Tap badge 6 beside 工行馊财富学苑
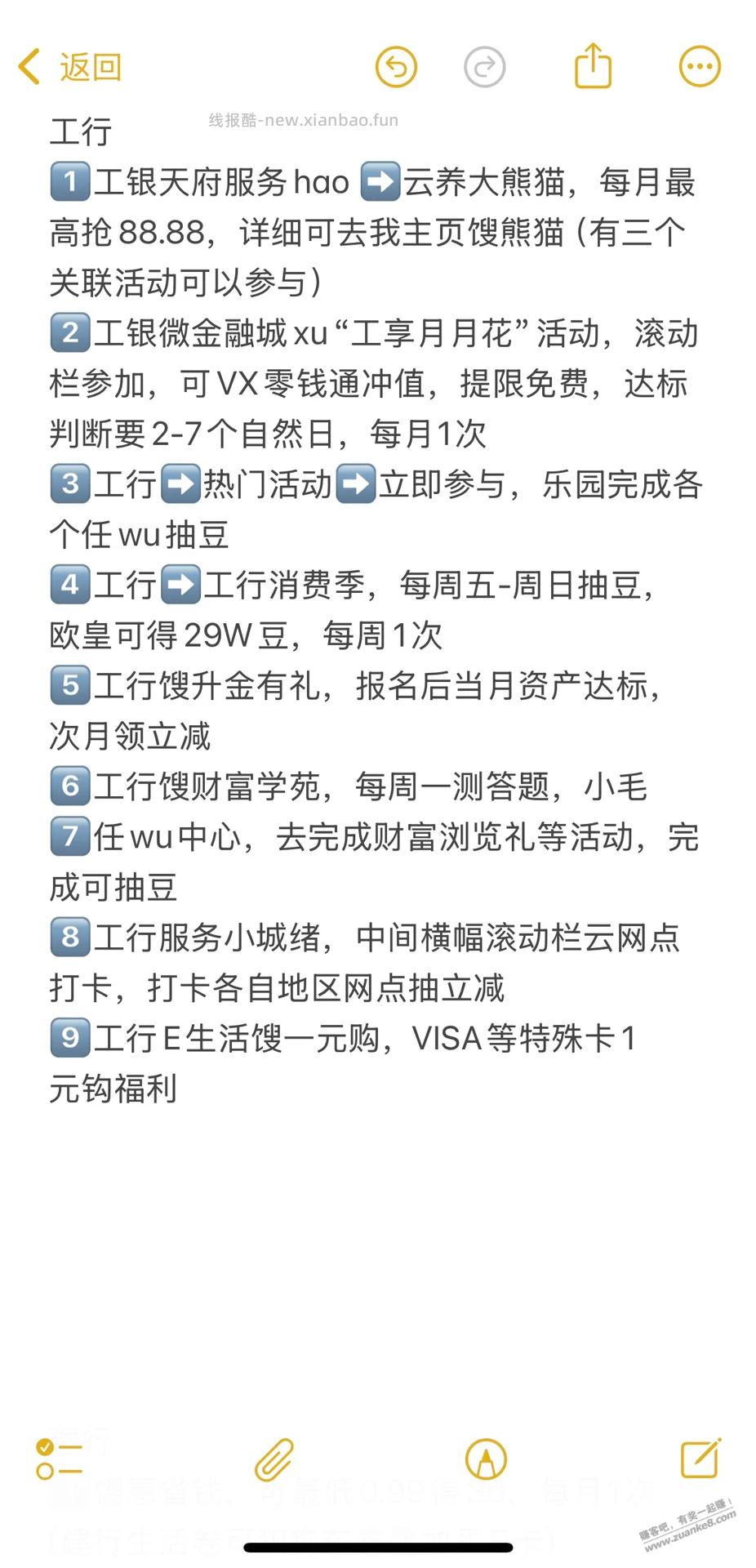 point(69,786)
